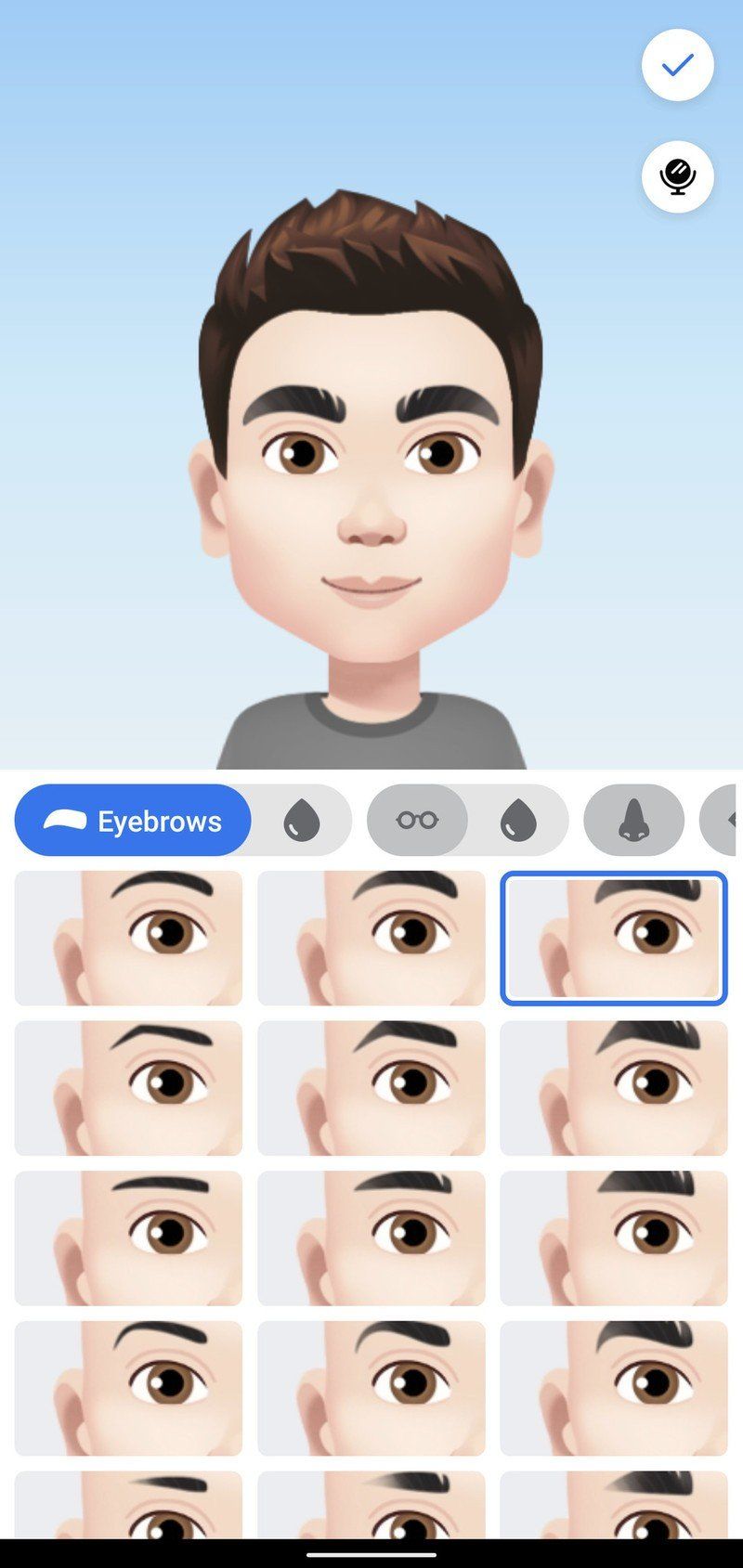This screenshot has width=743, height=1568.
Task: Select the flat angled eyebrow style
Action: pyautogui.click(x=371, y=1238)
